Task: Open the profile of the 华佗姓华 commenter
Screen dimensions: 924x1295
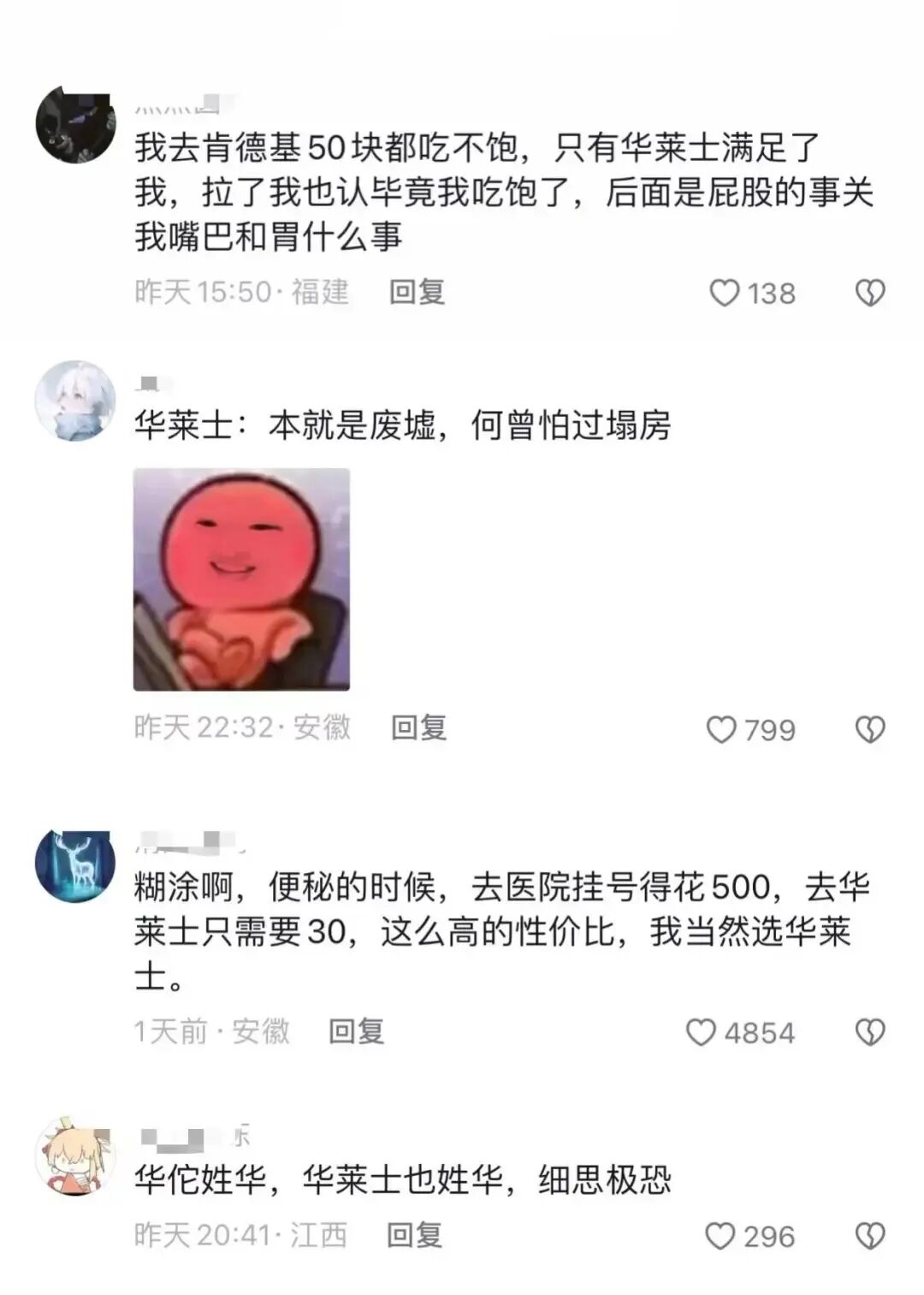Action: (x=75, y=1155)
